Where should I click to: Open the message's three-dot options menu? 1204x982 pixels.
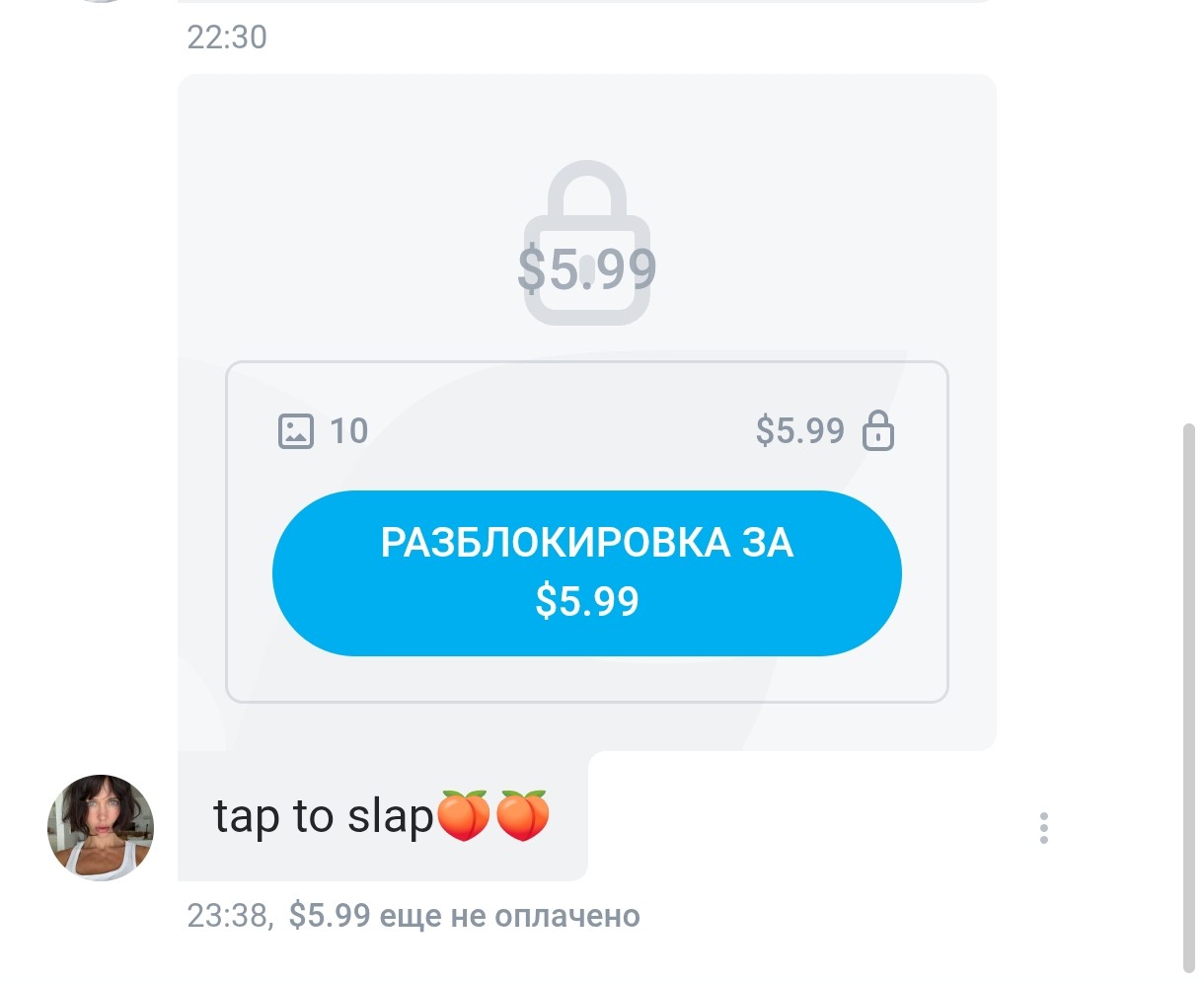1043,828
